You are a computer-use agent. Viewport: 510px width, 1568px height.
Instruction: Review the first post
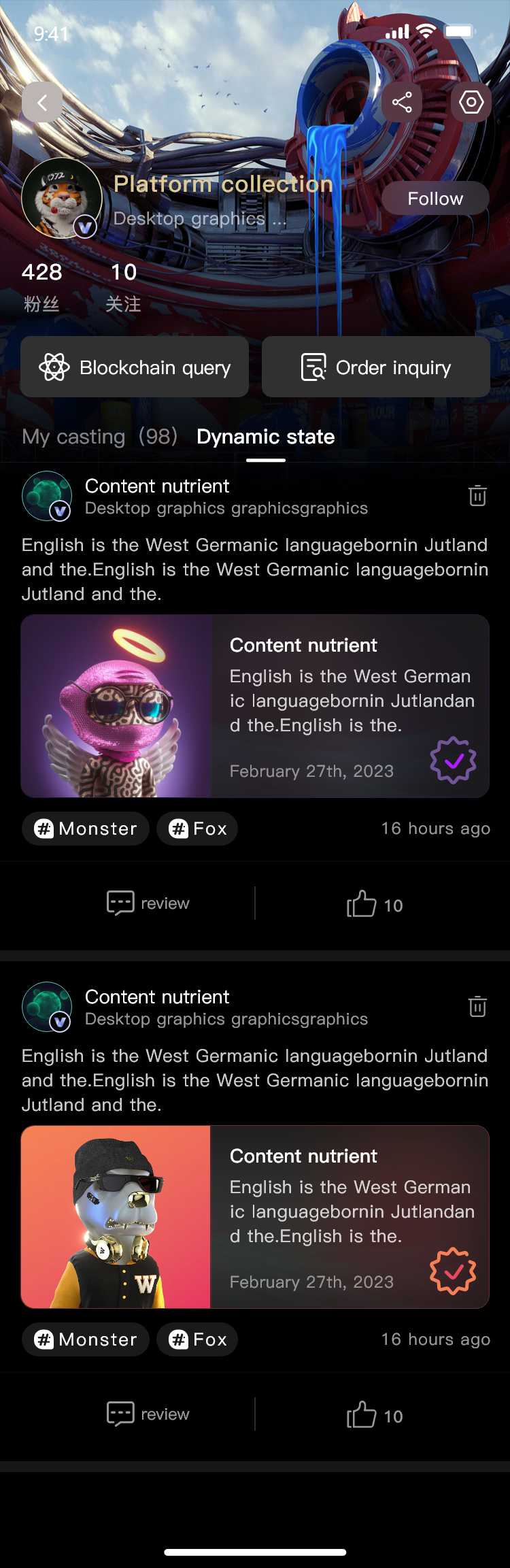click(148, 903)
